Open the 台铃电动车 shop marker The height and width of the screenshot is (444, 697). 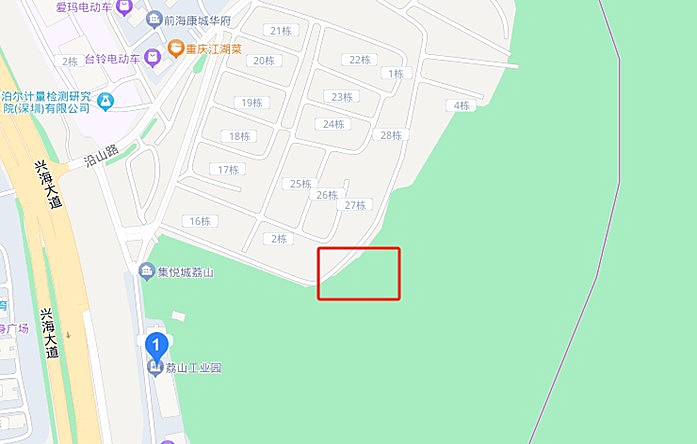tap(151, 54)
